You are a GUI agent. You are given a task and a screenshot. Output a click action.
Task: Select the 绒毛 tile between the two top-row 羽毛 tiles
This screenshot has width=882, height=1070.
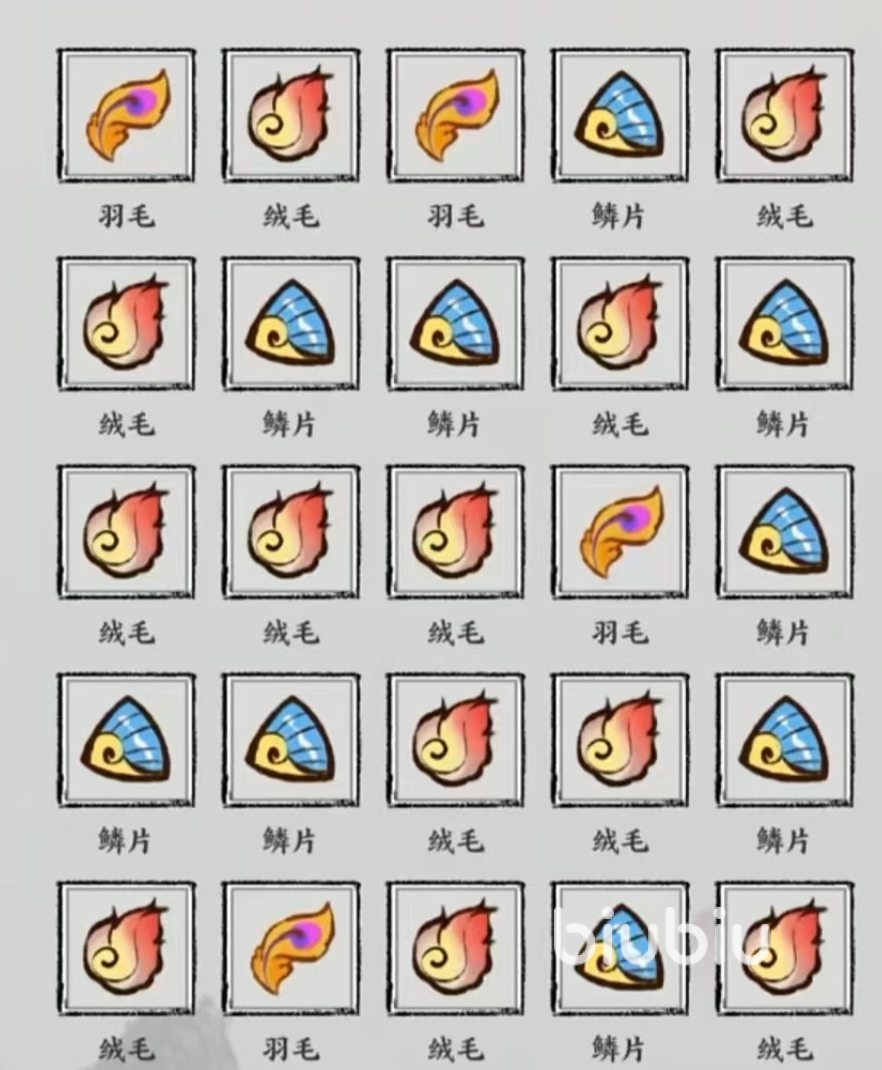[x=291, y=116]
